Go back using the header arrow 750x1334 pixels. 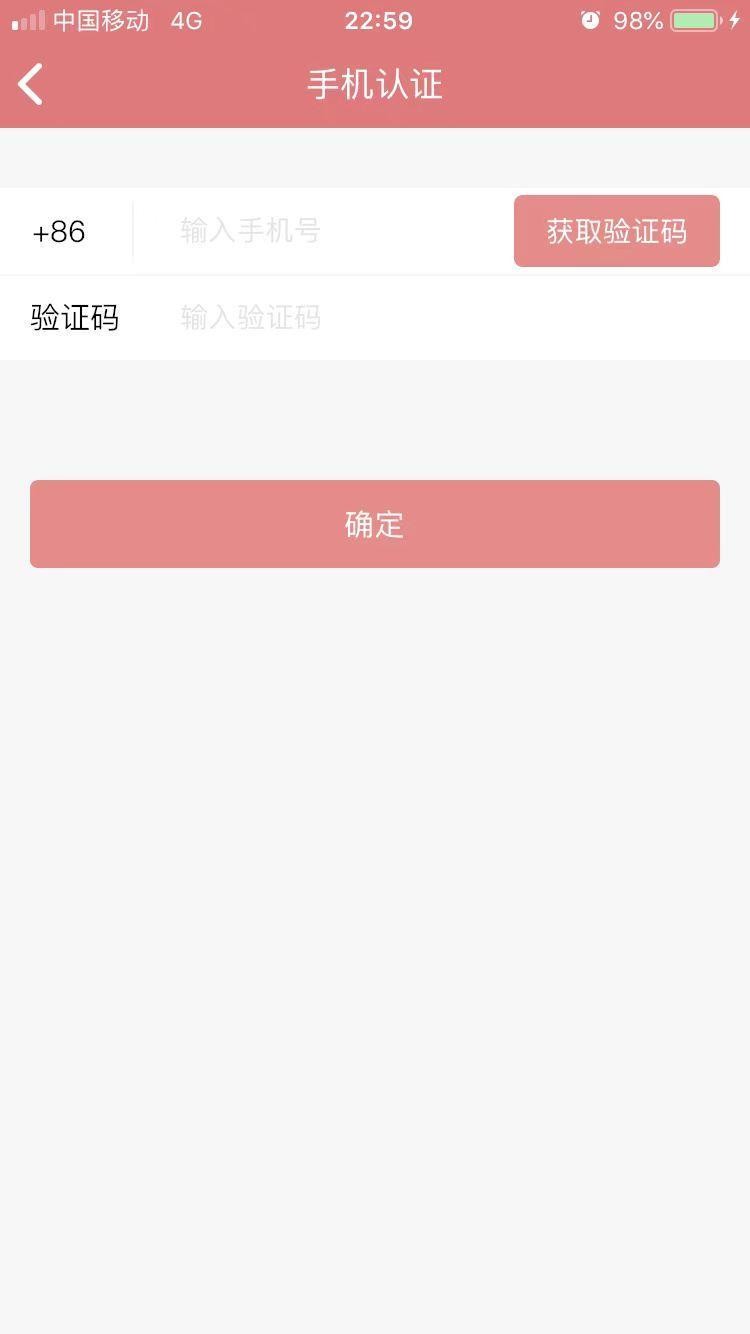[x=31, y=84]
